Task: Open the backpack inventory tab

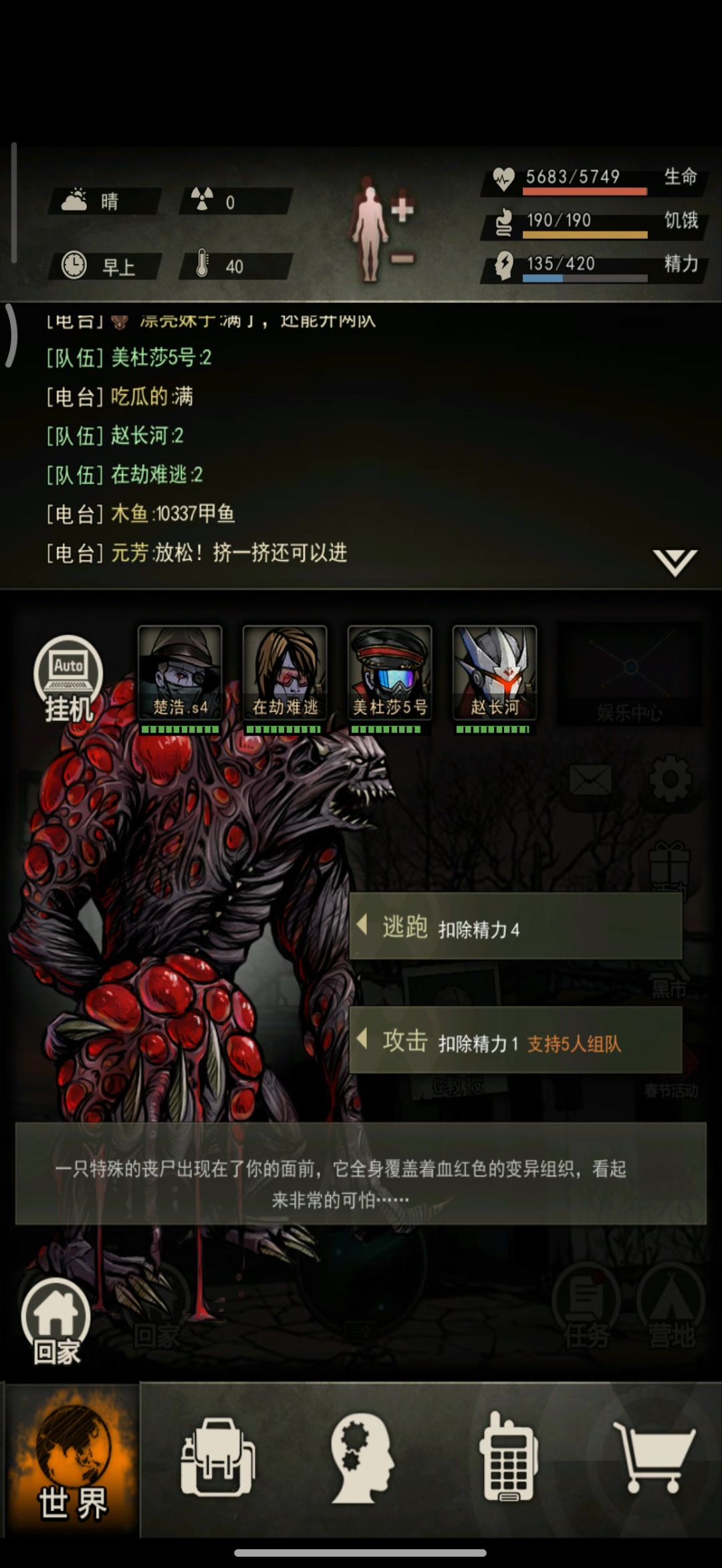Action: pyautogui.click(x=217, y=1459)
